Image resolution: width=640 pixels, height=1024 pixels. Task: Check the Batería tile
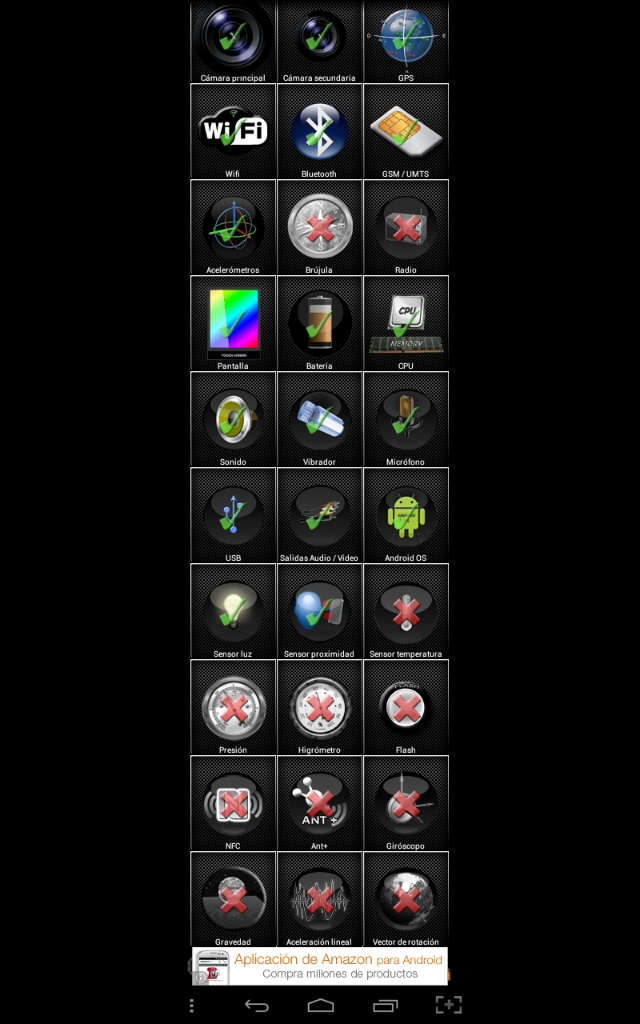click(x=319, y=323)
